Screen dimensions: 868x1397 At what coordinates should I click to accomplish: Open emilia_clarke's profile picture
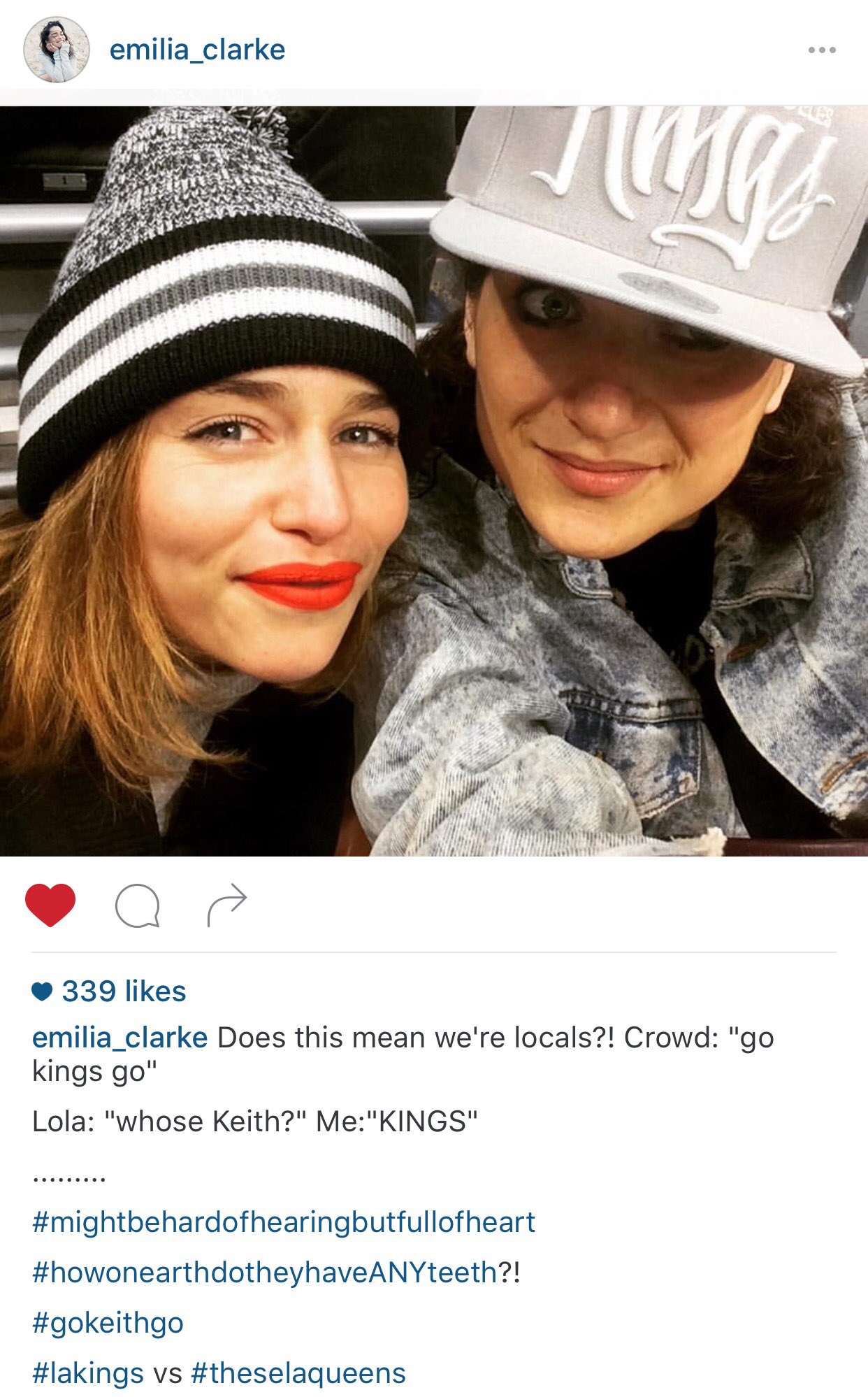[57, 50]
